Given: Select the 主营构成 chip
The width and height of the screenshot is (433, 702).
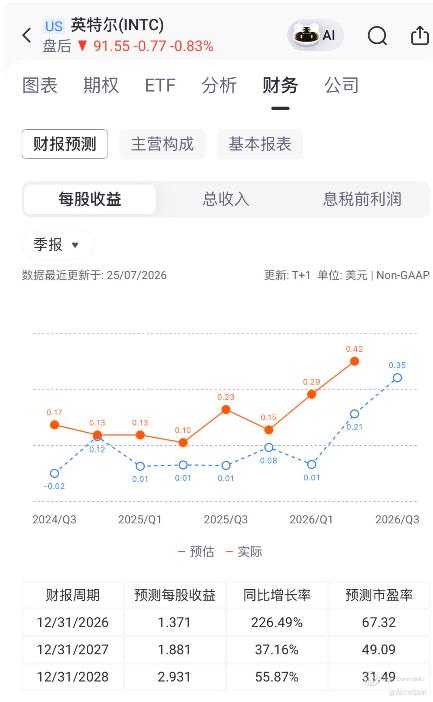Looking at the screenshot, I should pyautogui.click(x=162, y=144).
